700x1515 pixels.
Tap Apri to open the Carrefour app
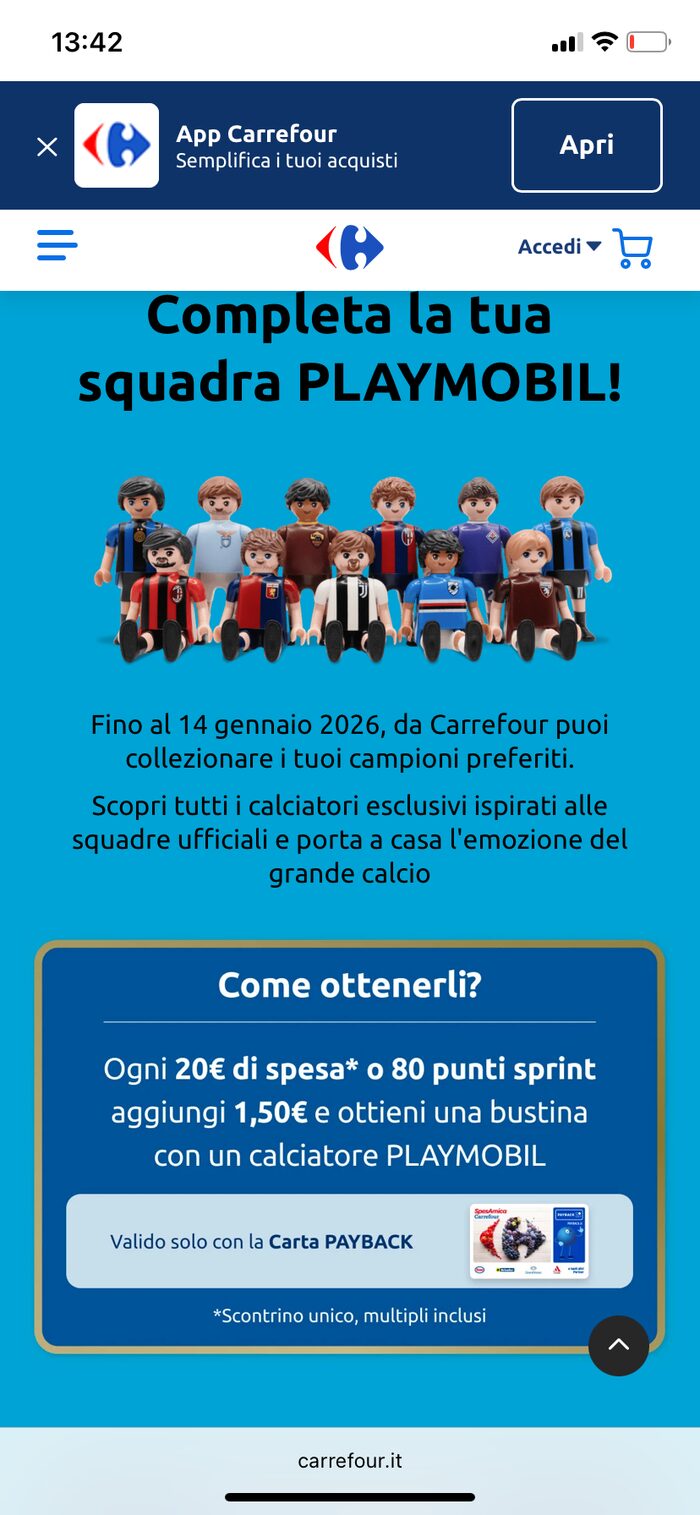click(x=586, y=145)
